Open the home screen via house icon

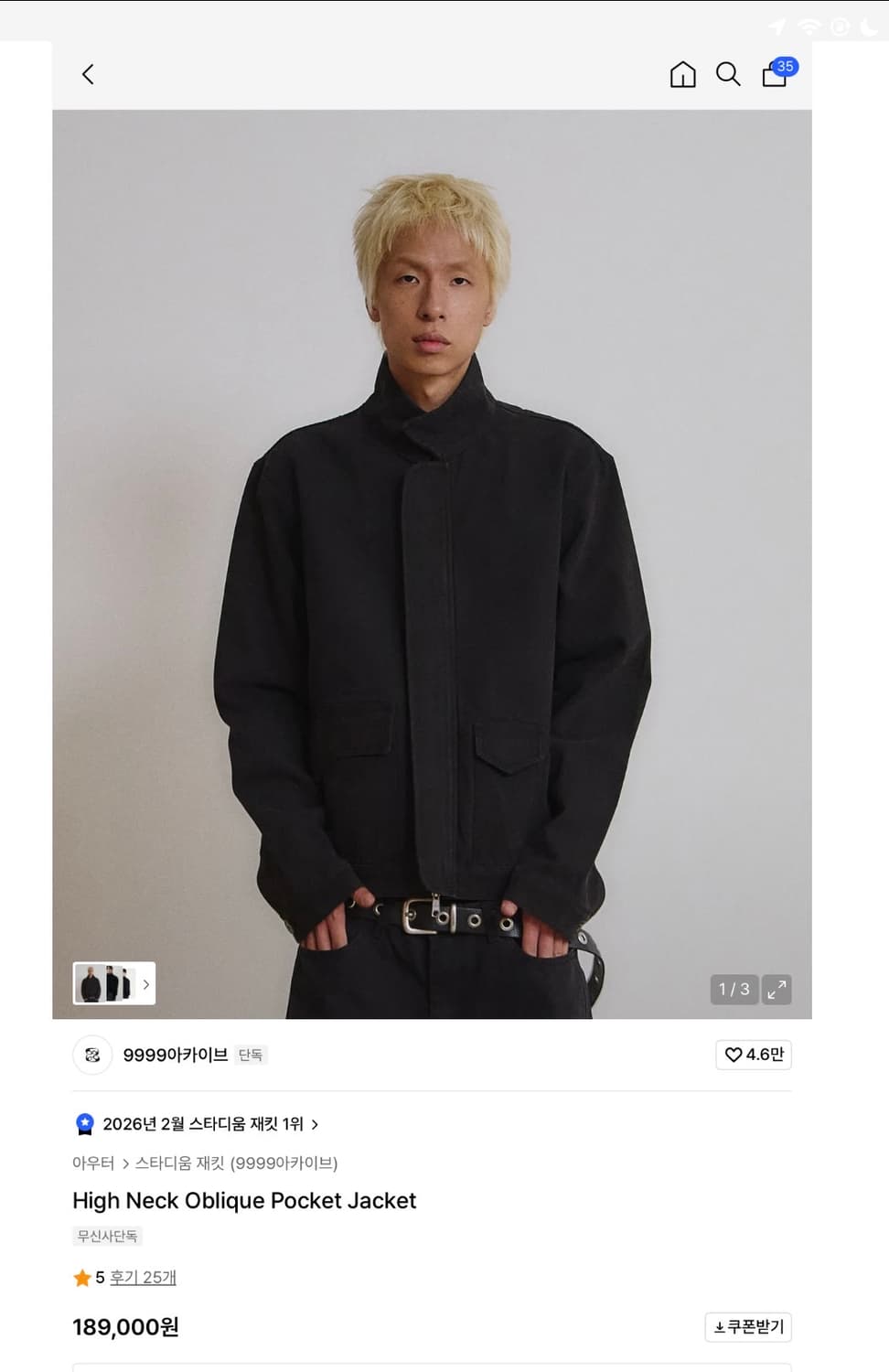[682, 75]
